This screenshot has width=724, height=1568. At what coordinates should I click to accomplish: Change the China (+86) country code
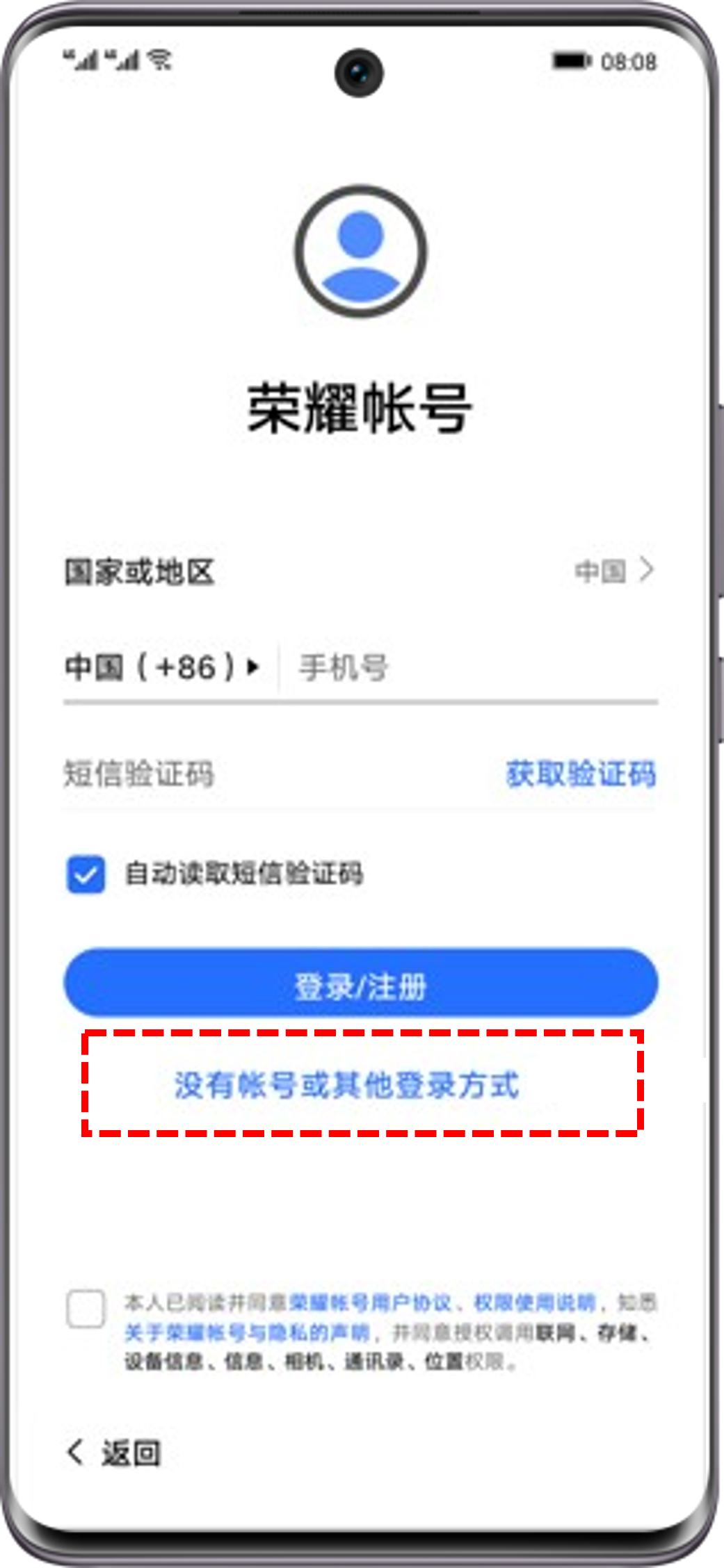[x=161, y=667]
